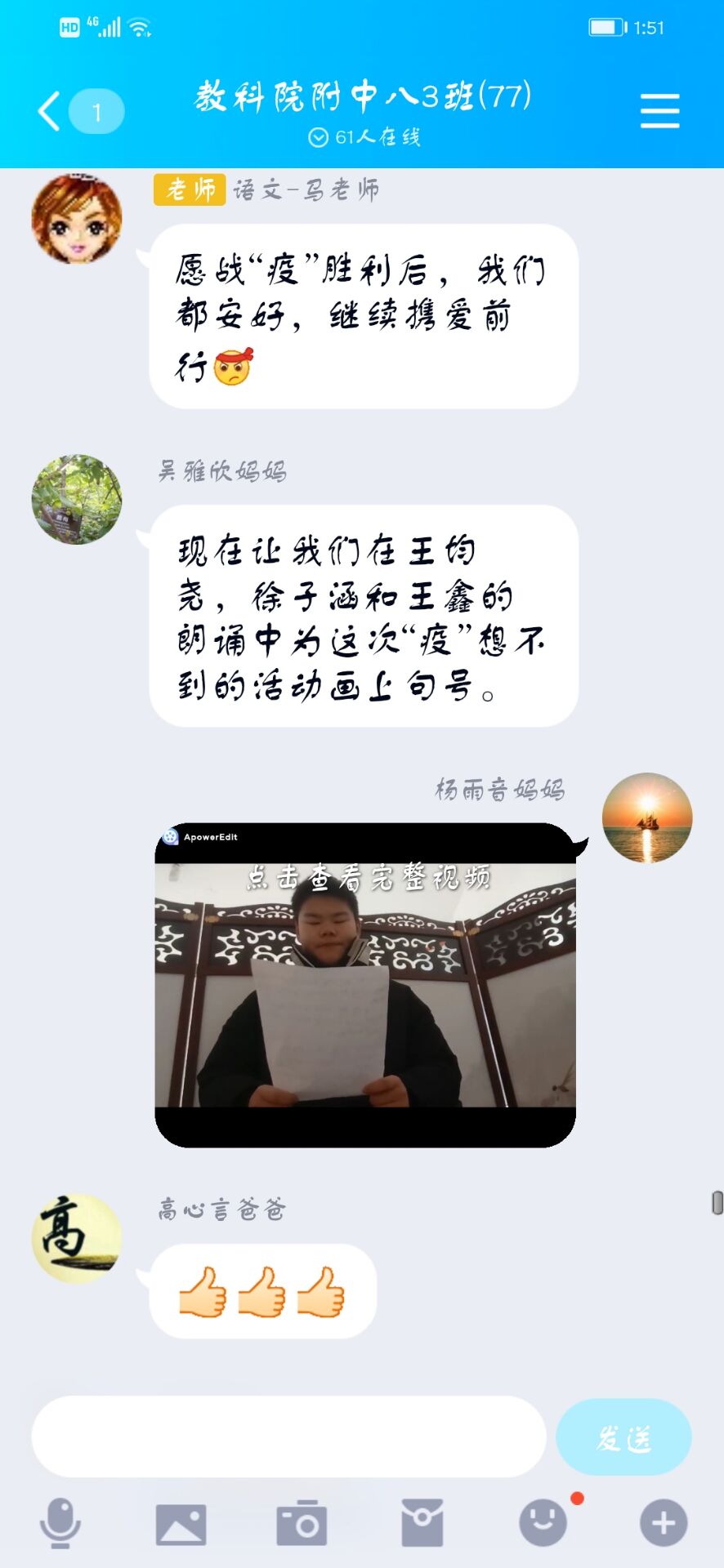The height and width of the screenshot is (1568, 724).
Task: Open the group menu icon
Action: 659,111
